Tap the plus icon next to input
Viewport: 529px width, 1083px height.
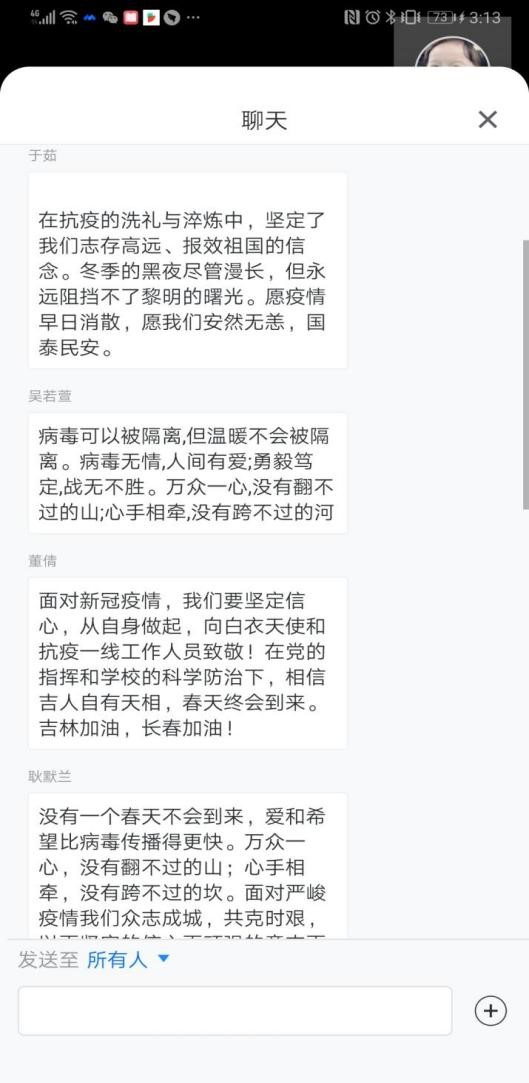pos(490,1011)
